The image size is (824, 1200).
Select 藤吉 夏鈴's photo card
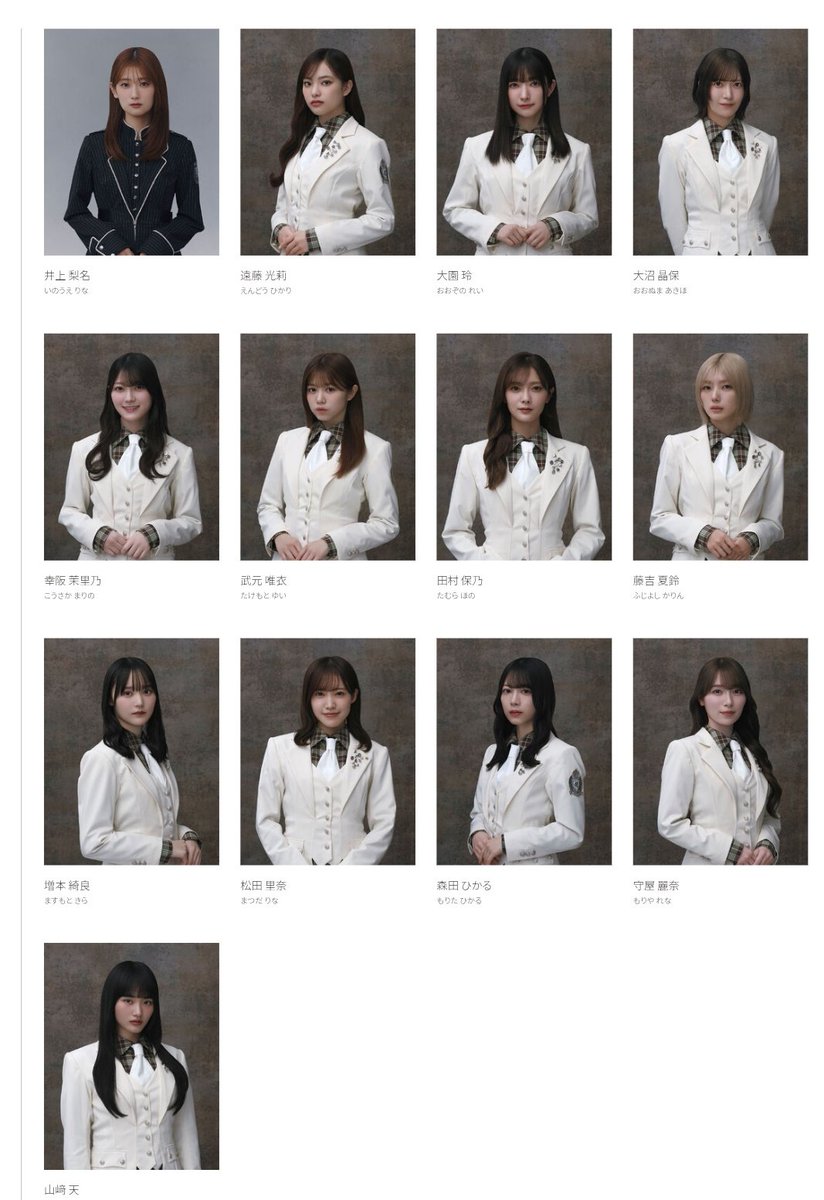click(x=719, y=447)
